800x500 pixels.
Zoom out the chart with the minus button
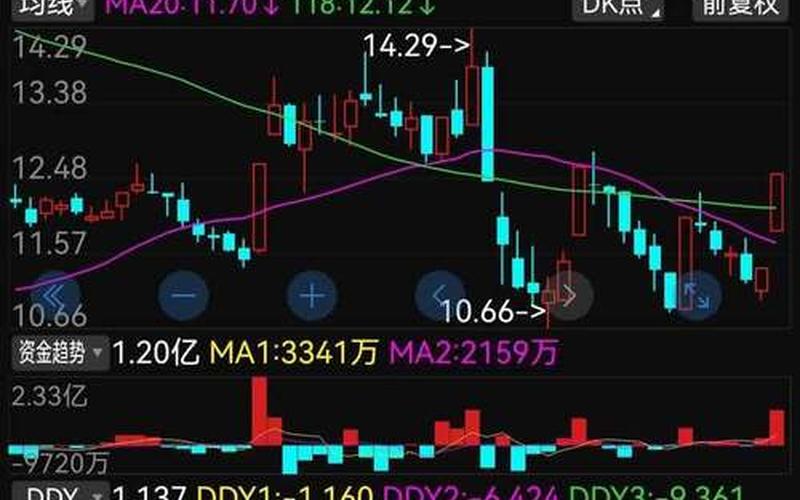184,295
